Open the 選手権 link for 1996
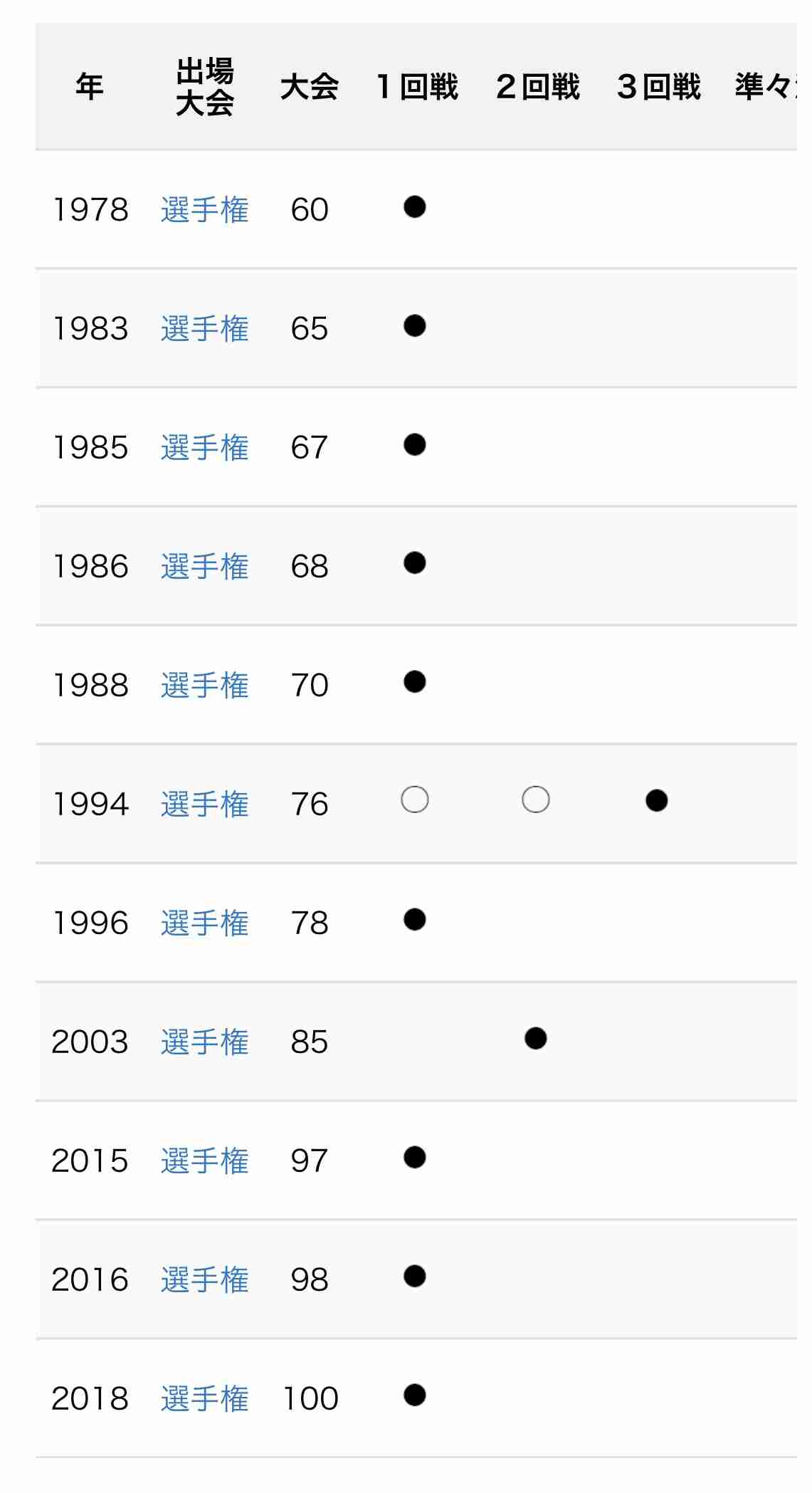This screenshot has width=812, height=1493. 205,923
